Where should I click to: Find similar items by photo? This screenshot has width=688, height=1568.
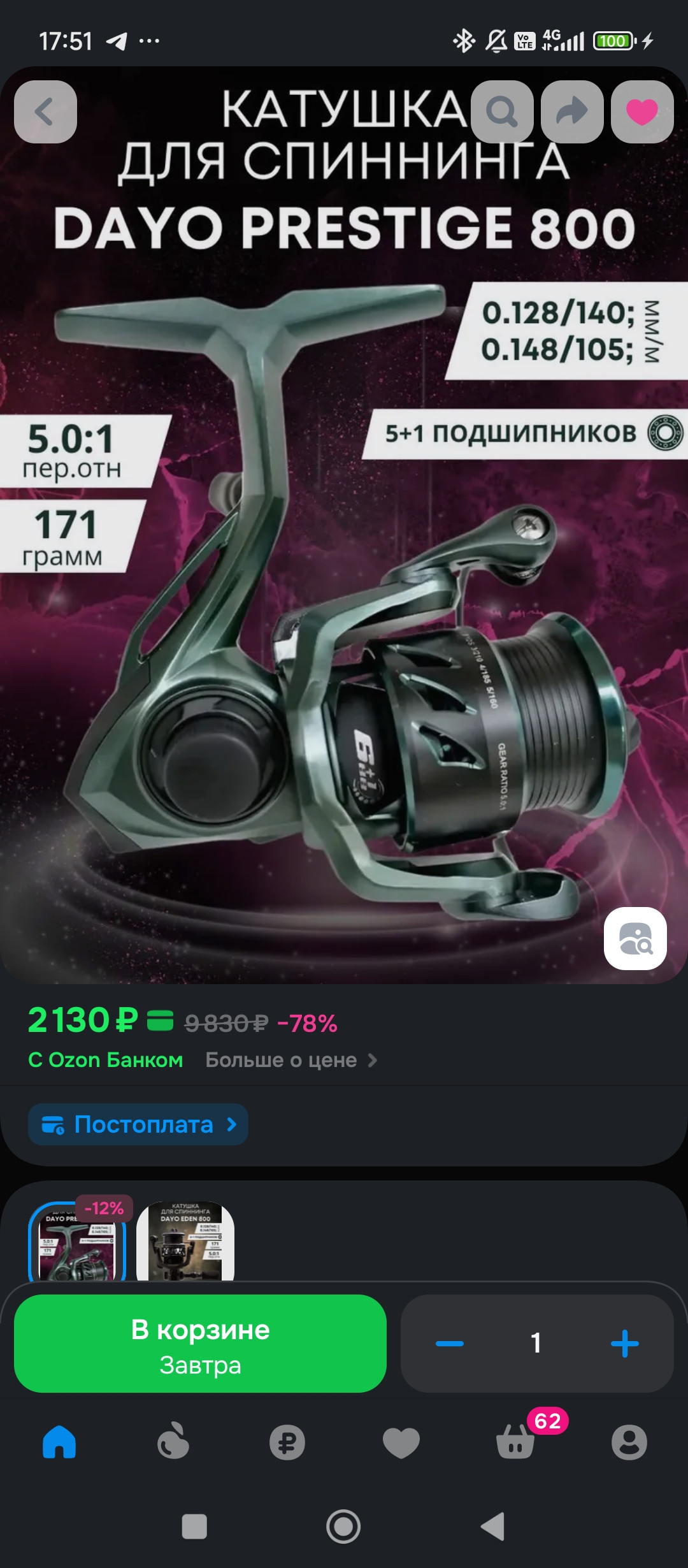coord(635,938)
